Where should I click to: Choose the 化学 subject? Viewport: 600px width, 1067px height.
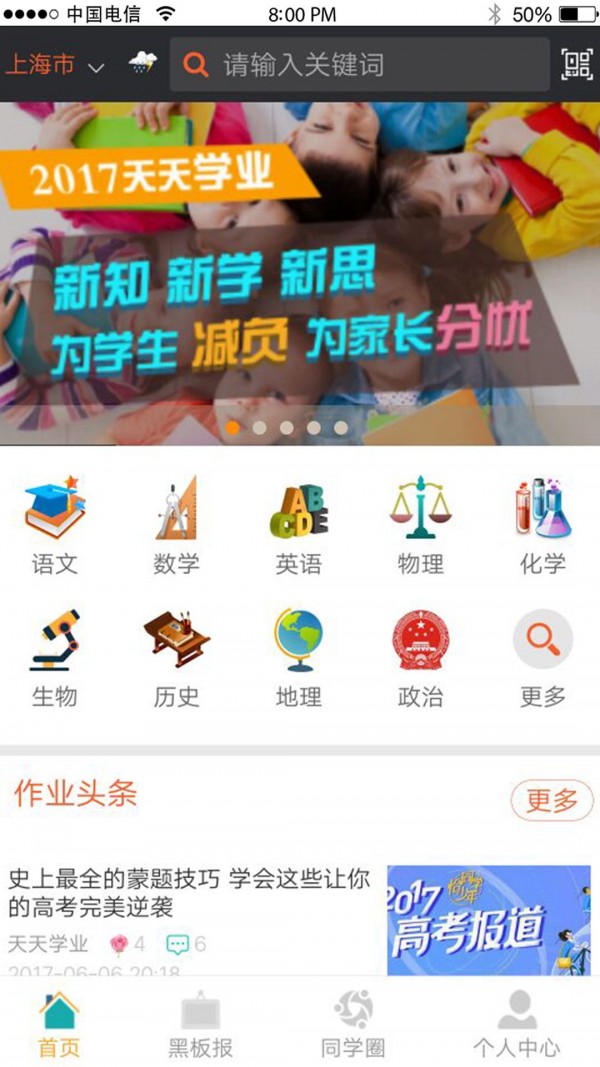tap(543, 525)
